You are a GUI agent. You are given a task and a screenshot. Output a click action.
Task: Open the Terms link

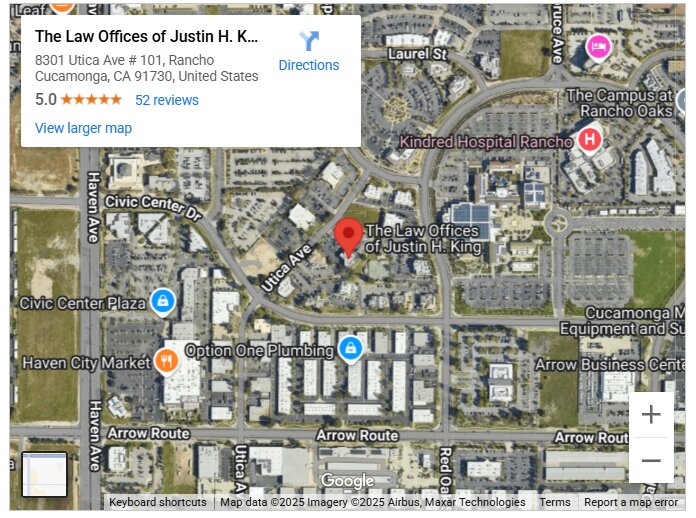click(555, 503)
